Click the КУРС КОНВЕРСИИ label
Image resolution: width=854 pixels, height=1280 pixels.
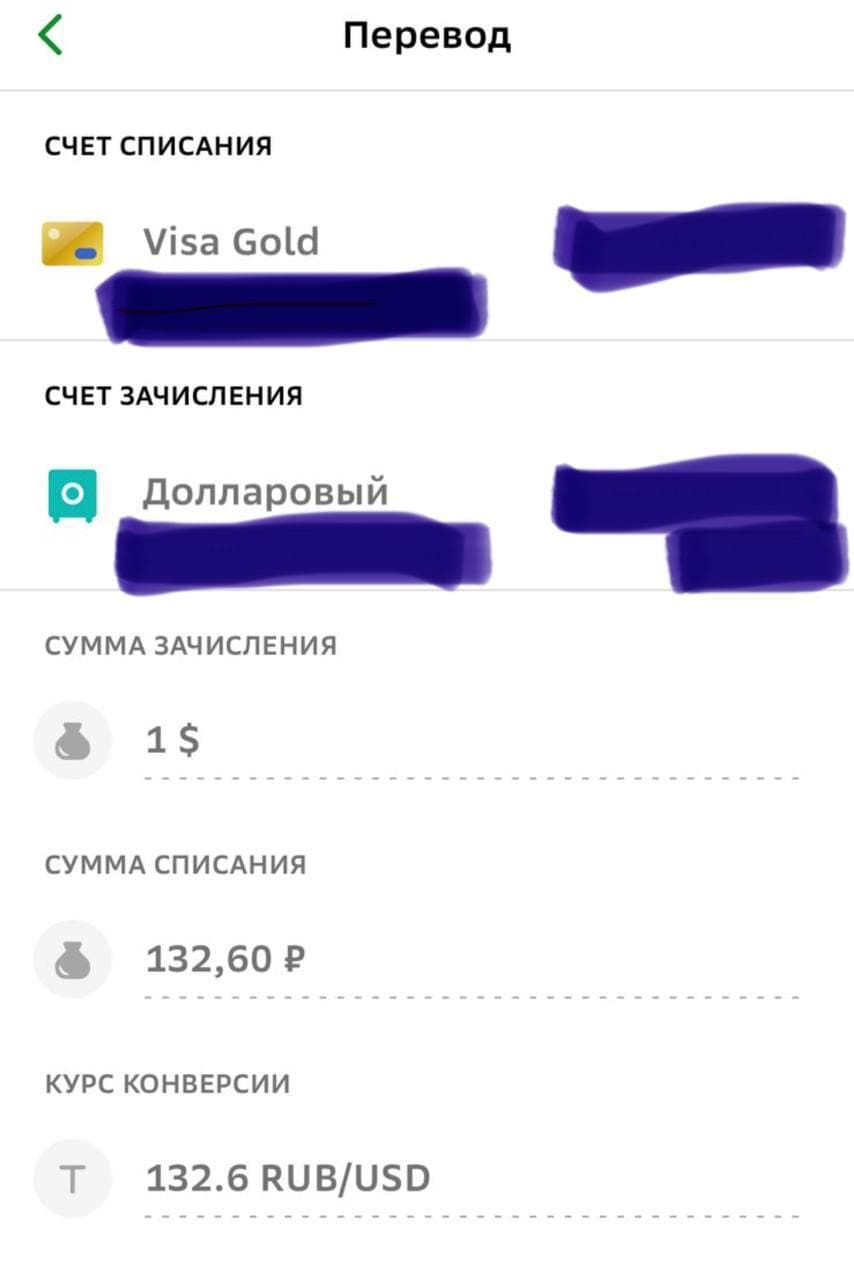[x=165, y=1082]
